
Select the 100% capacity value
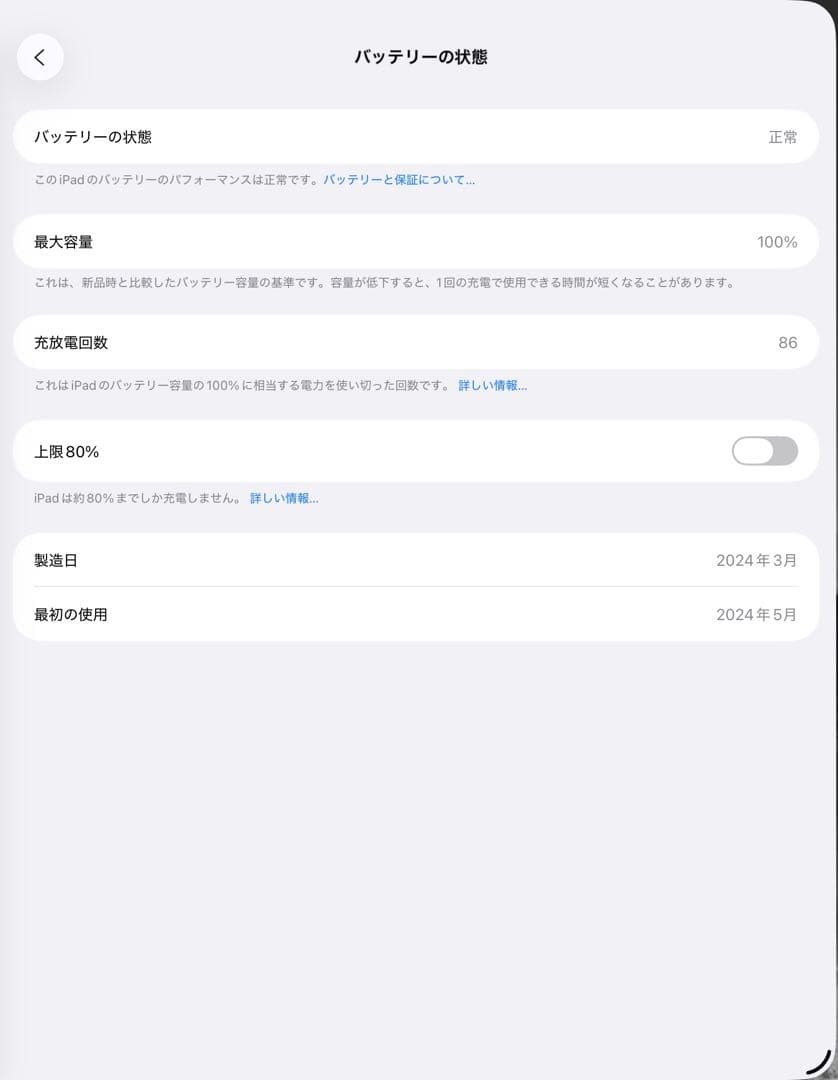point(776,241)
